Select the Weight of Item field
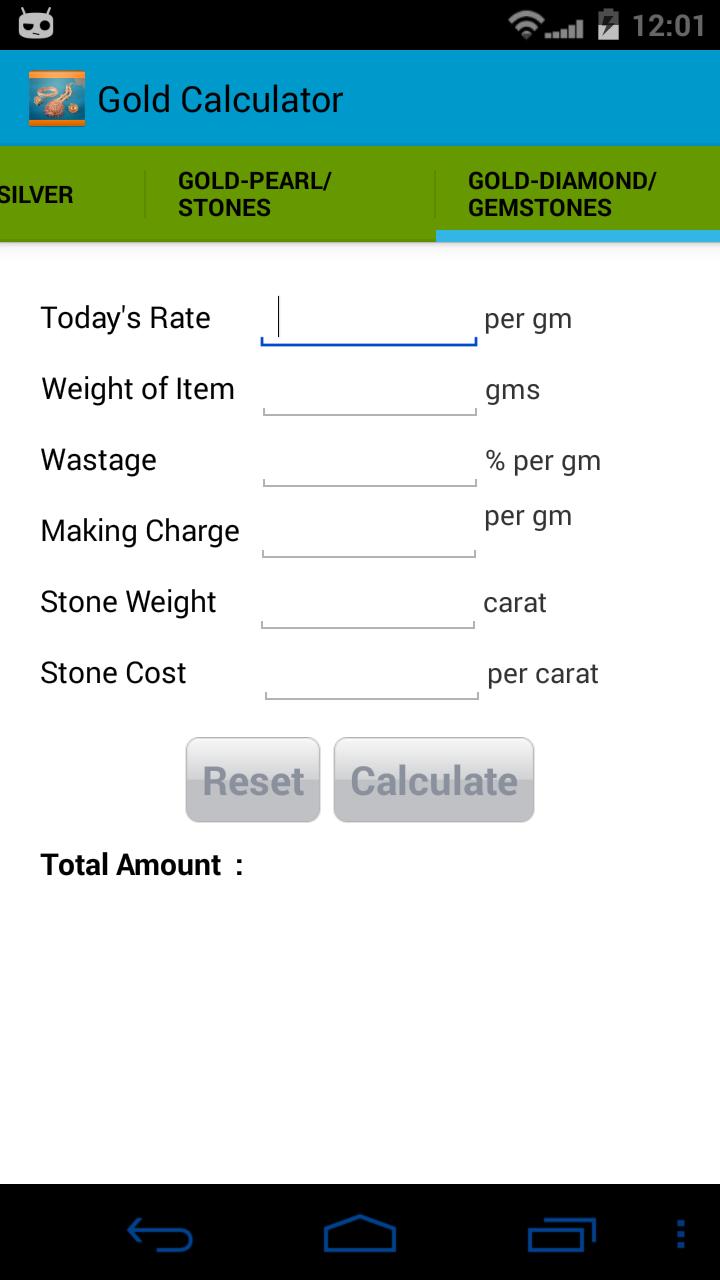 coord(368,392)
